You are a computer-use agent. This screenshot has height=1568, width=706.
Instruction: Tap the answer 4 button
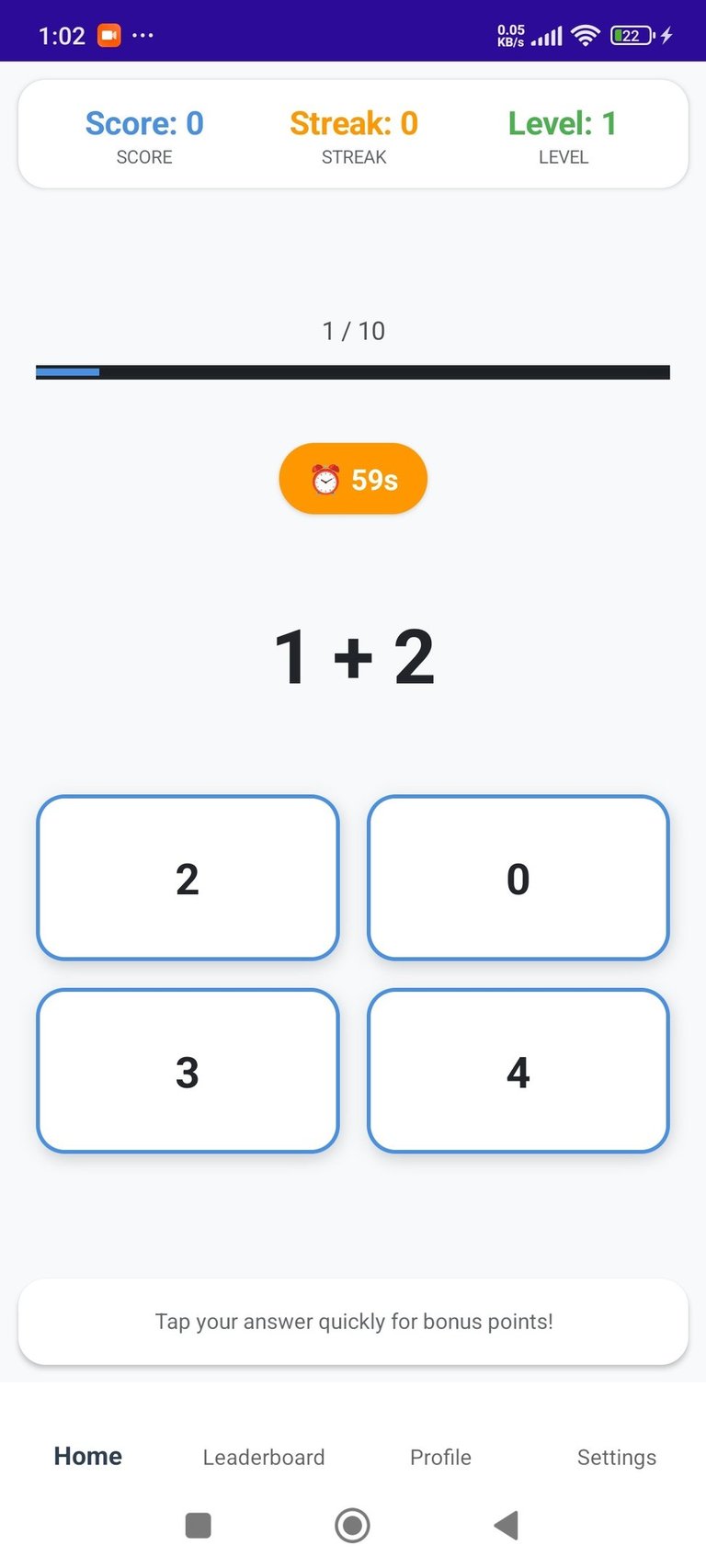(518, 1071)
